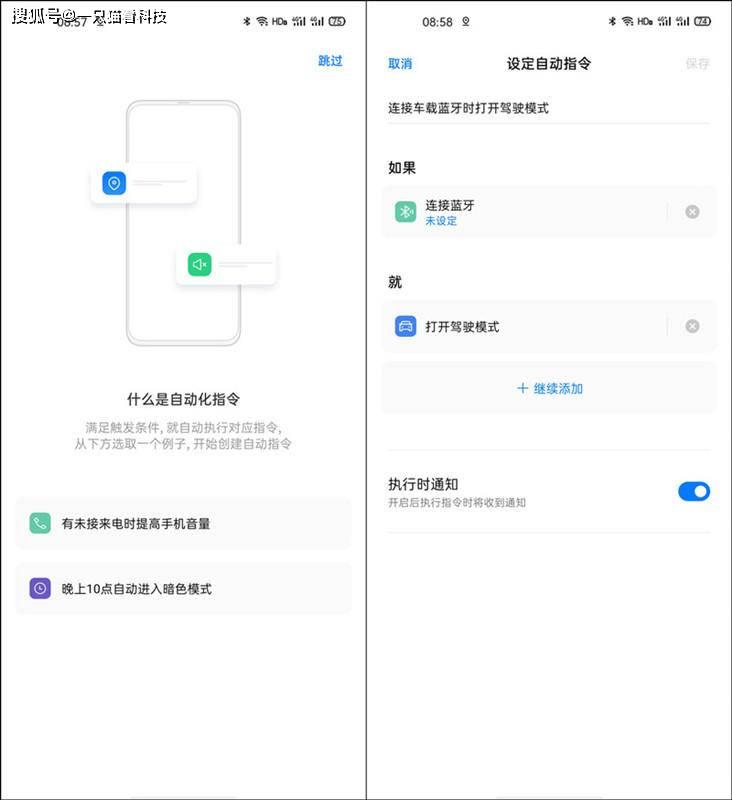The image size is (732, 800).
Task: Remove the 打开驾驶模式 action
Action: (x=692, y=326)
